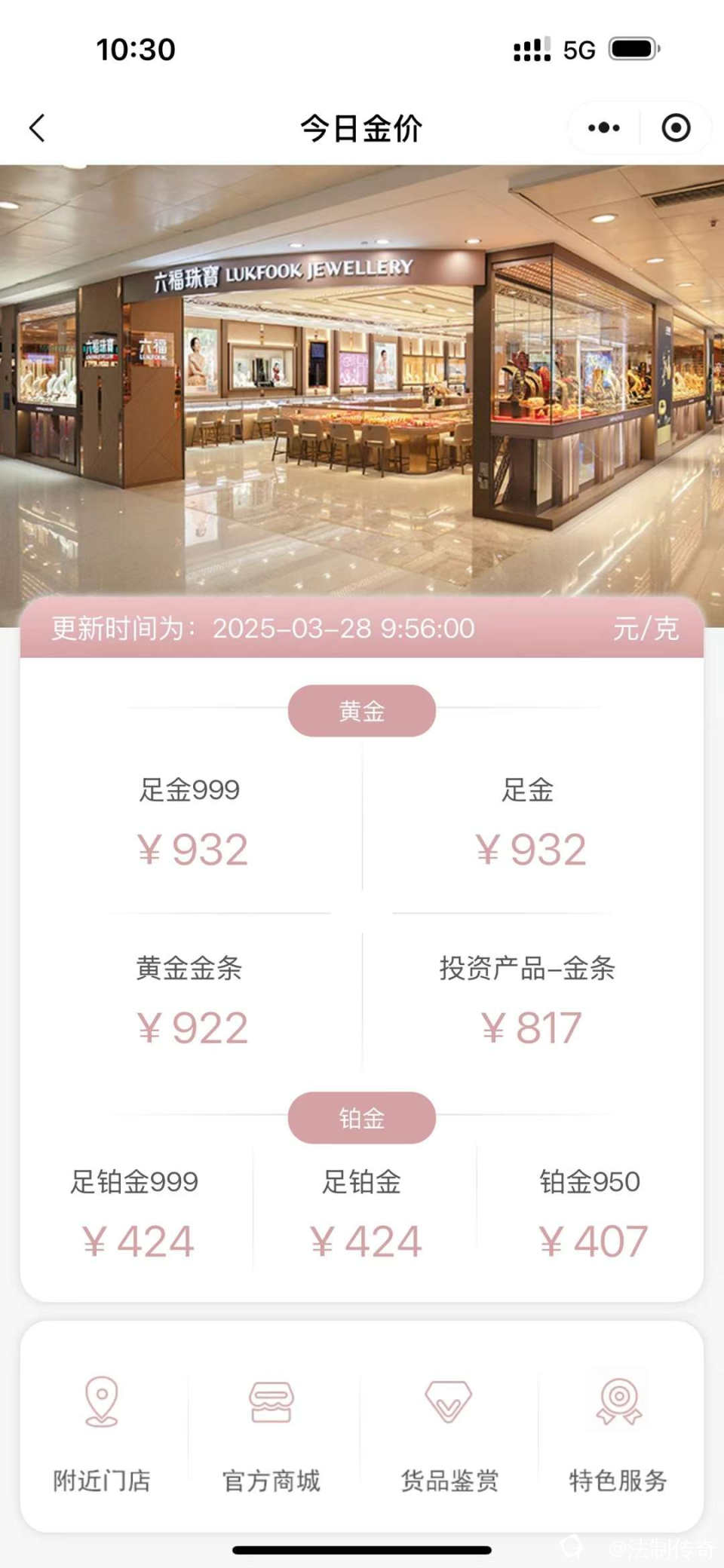Select 特色服务 special services
This screenshot has width=724, height=1568.
(x=618, y=1432)
